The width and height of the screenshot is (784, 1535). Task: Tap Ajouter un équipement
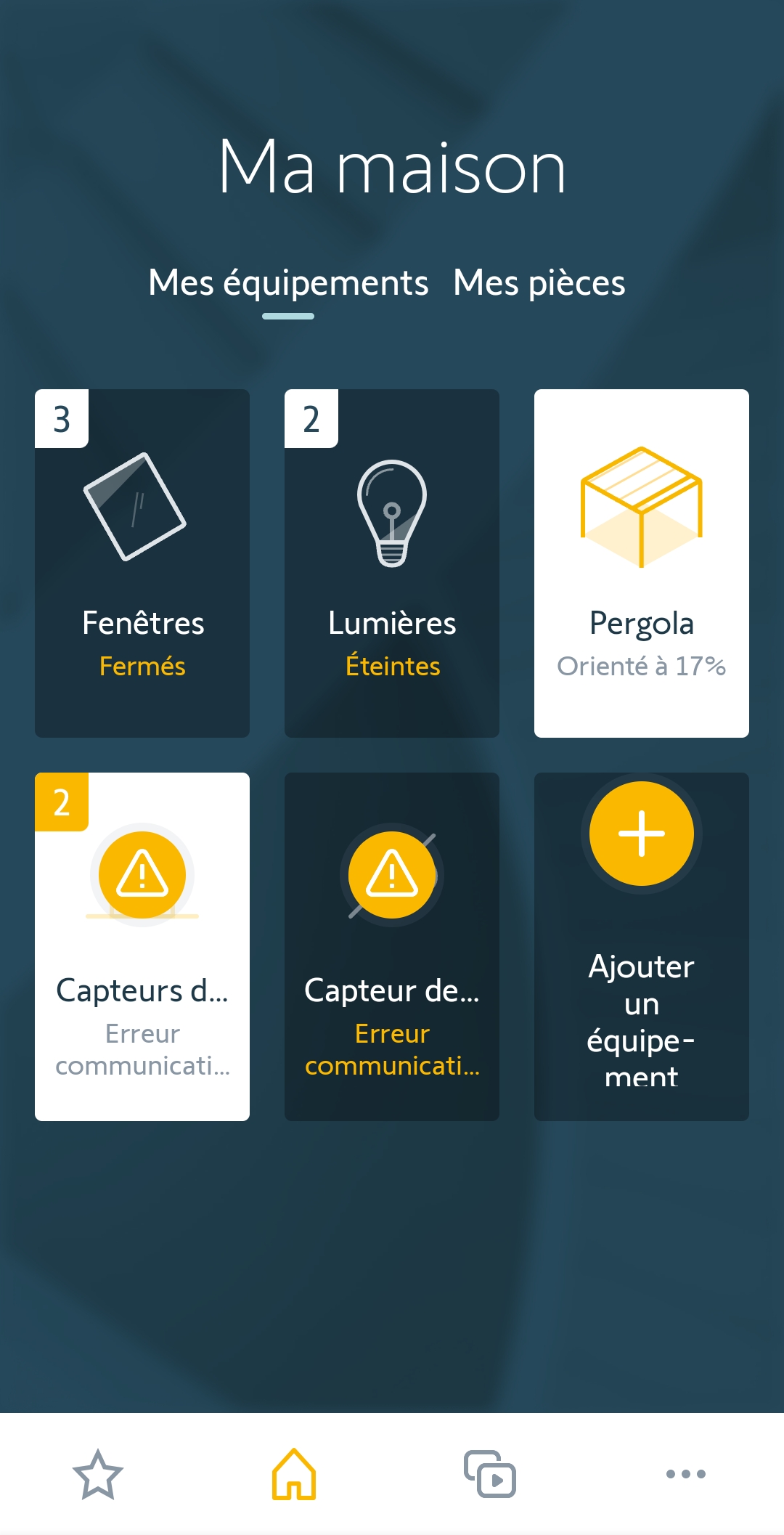[x=642, y=946]
